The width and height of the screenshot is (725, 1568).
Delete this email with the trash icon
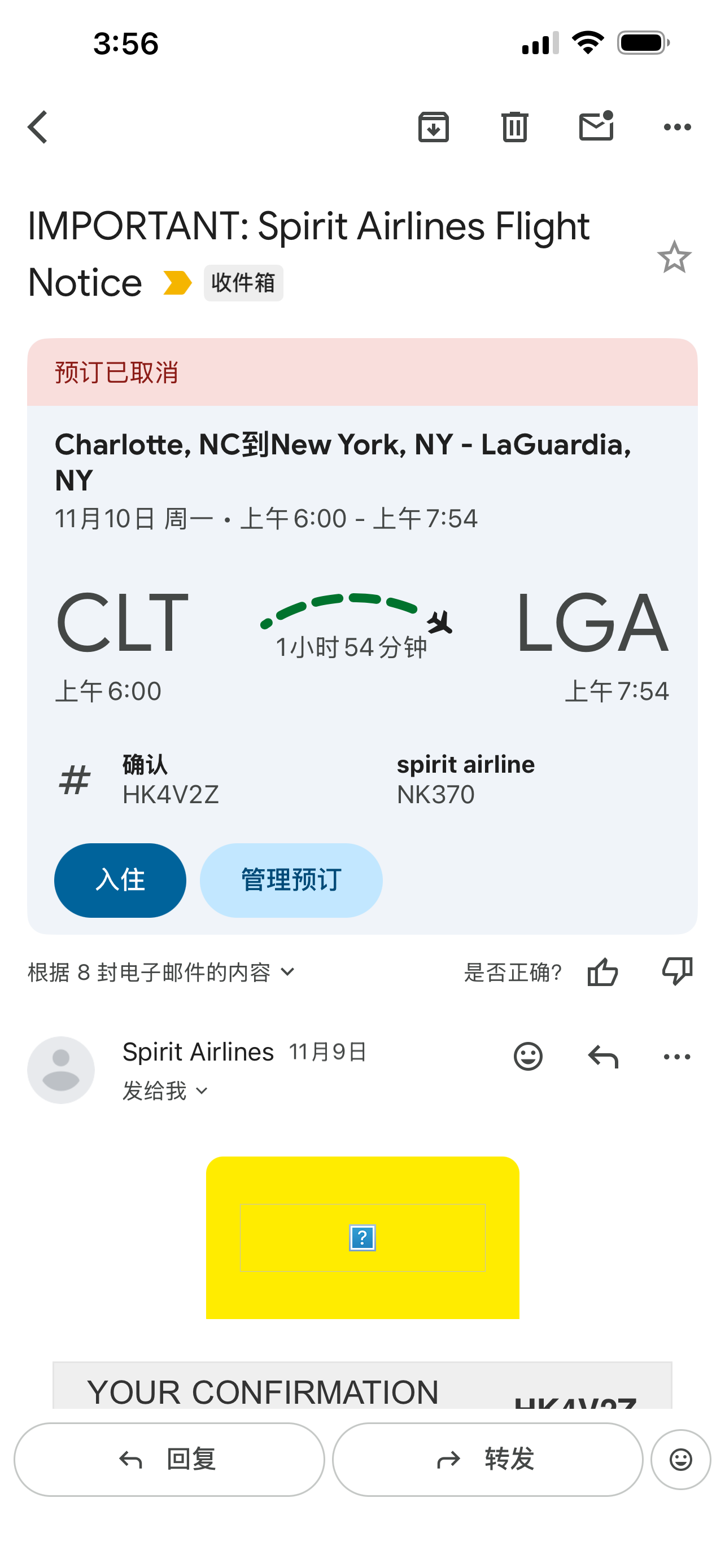click(x=514, y=126)
